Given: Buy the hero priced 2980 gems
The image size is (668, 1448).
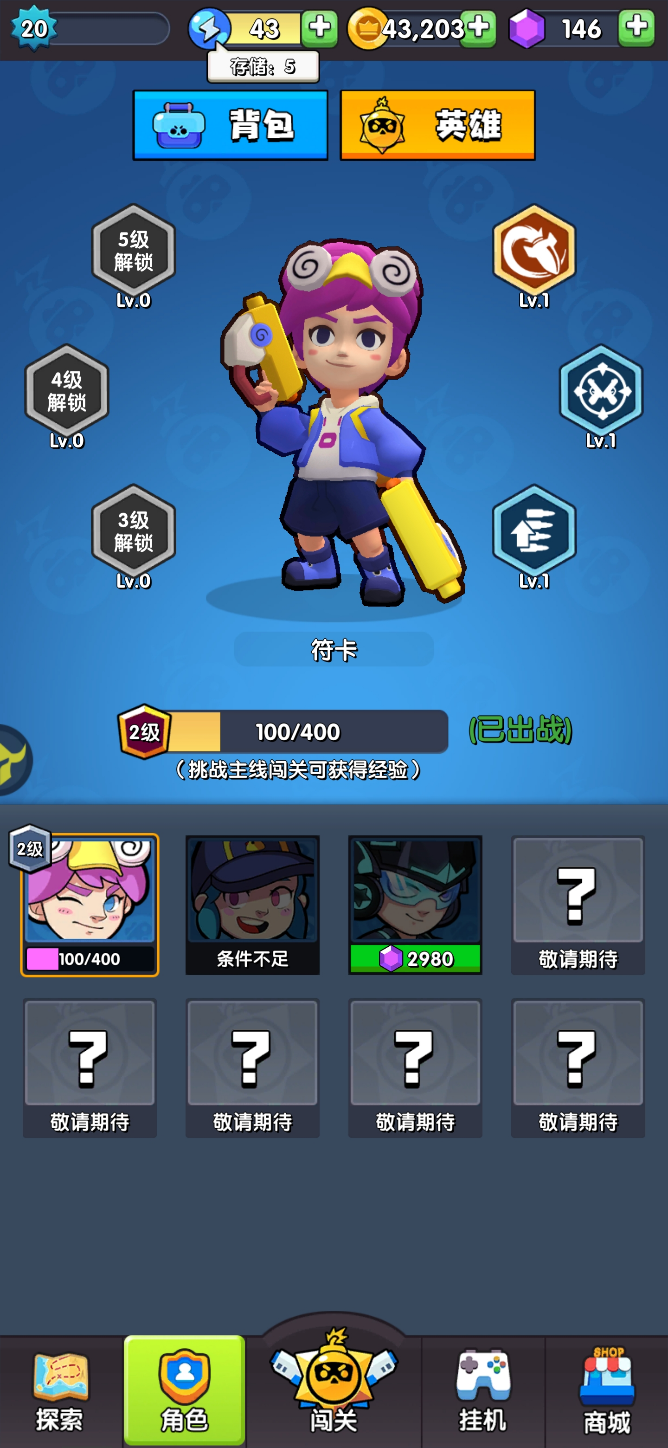Looking at the screenshot, I should coord(415,904).
